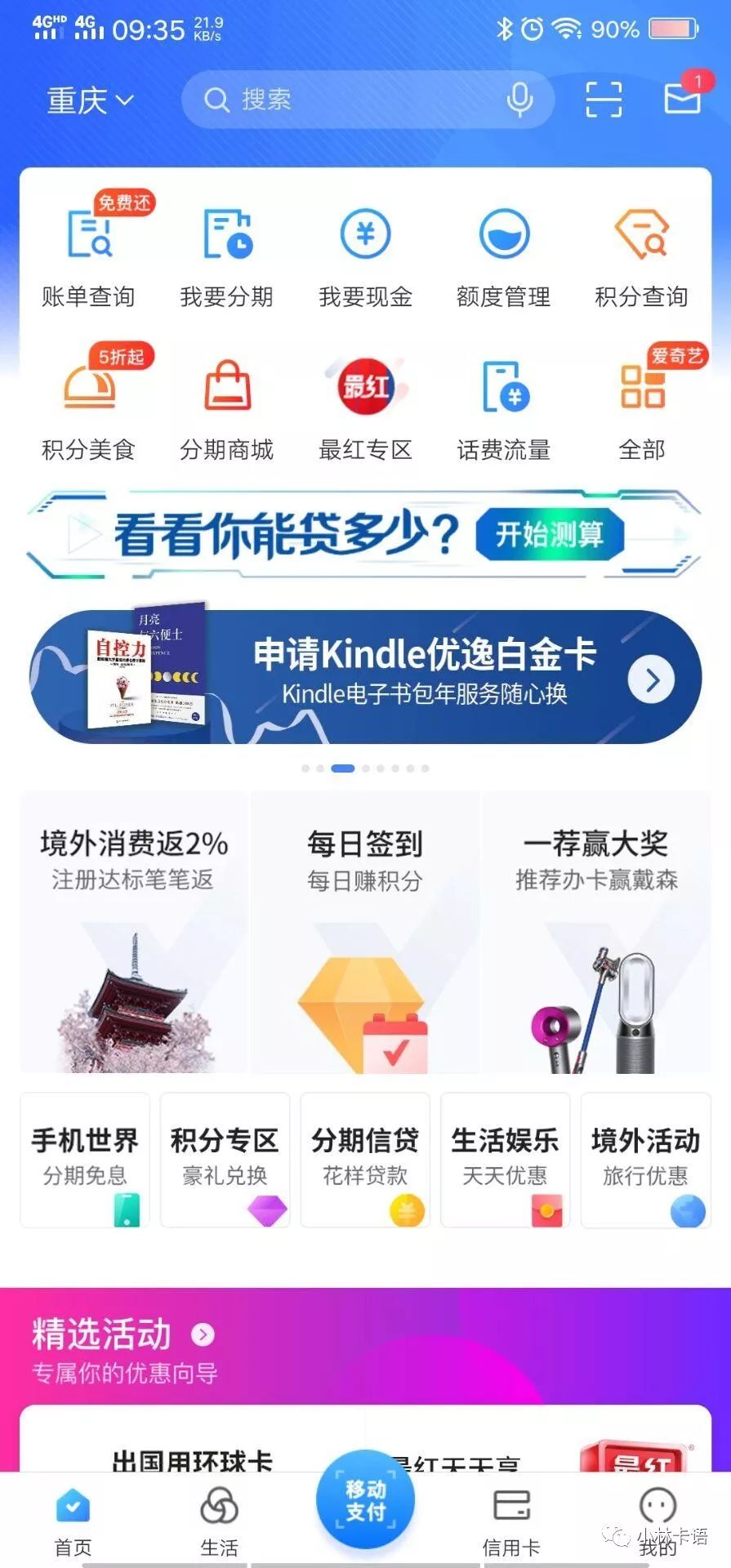Image resolution: width=731 pixels, height=1568 pixels.
Task: Open the 每日签到 daily check-in card
Action: coord(365,931)
